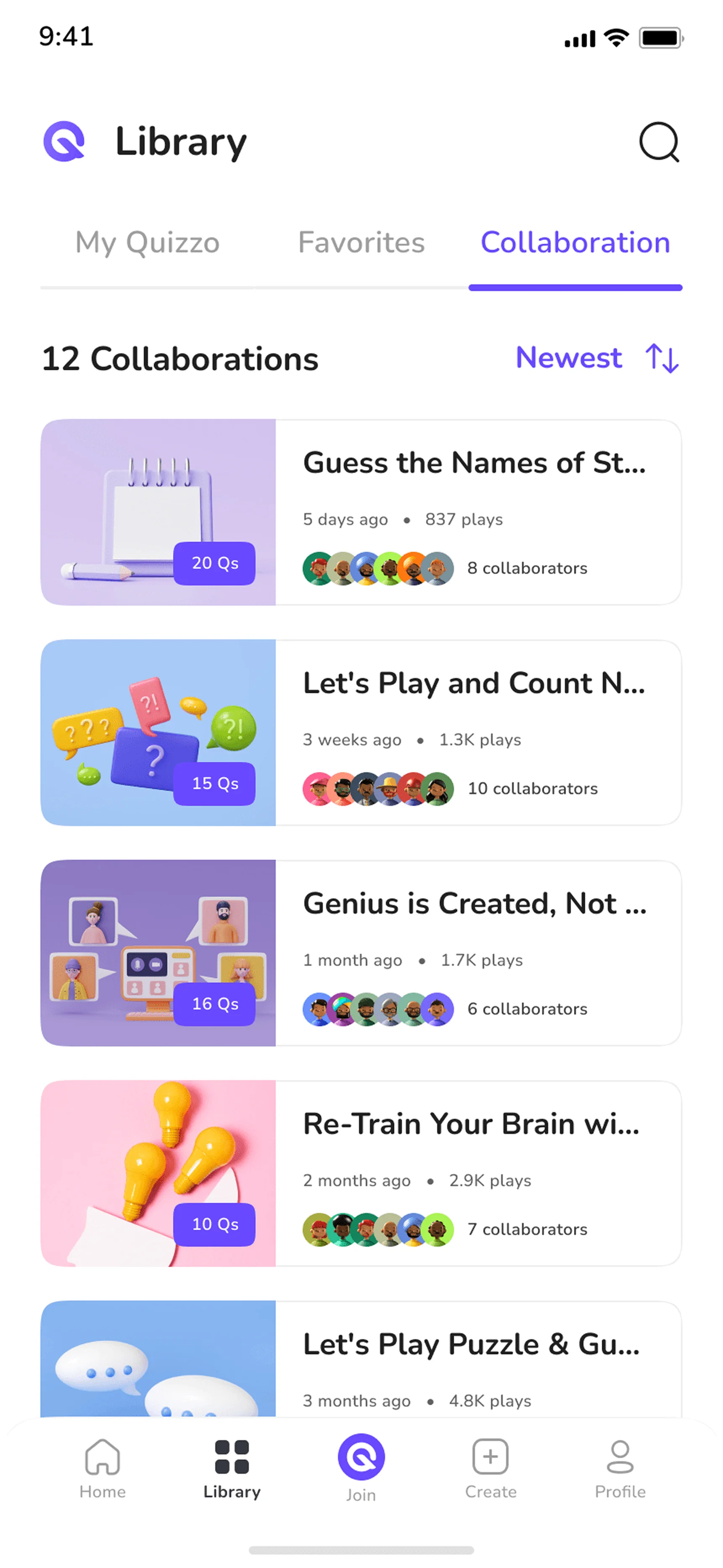Open the "Guess the Names of St..." quiz
723x1568 pixels.
pos(475,463)
